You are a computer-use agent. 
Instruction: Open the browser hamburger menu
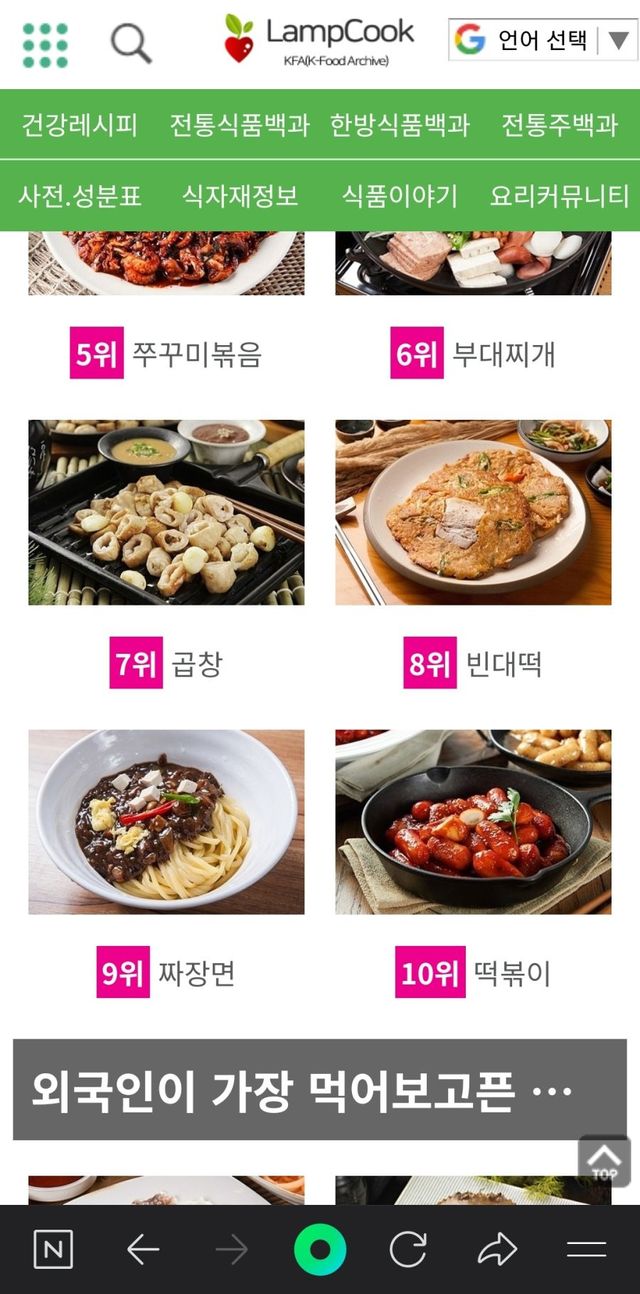click(587, 1250)
